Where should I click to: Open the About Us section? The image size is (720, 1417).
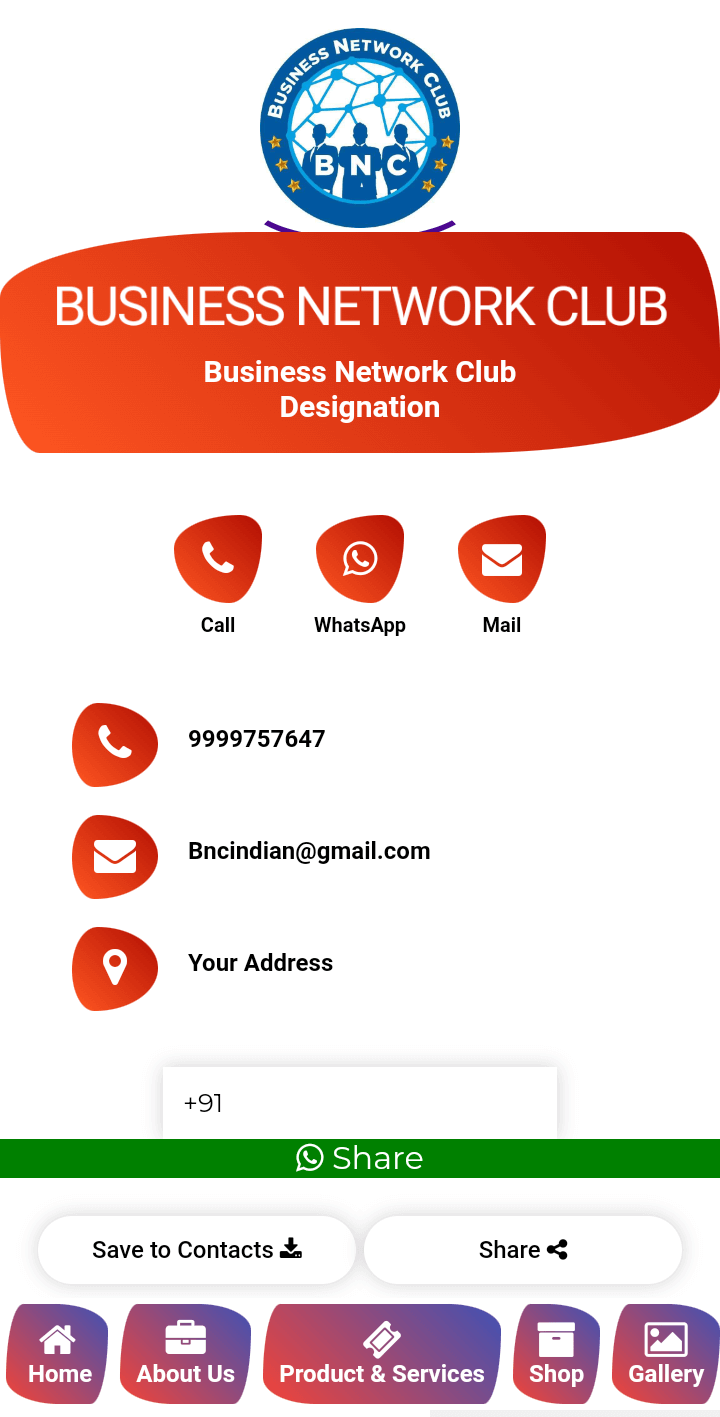tap(186, 1355)
